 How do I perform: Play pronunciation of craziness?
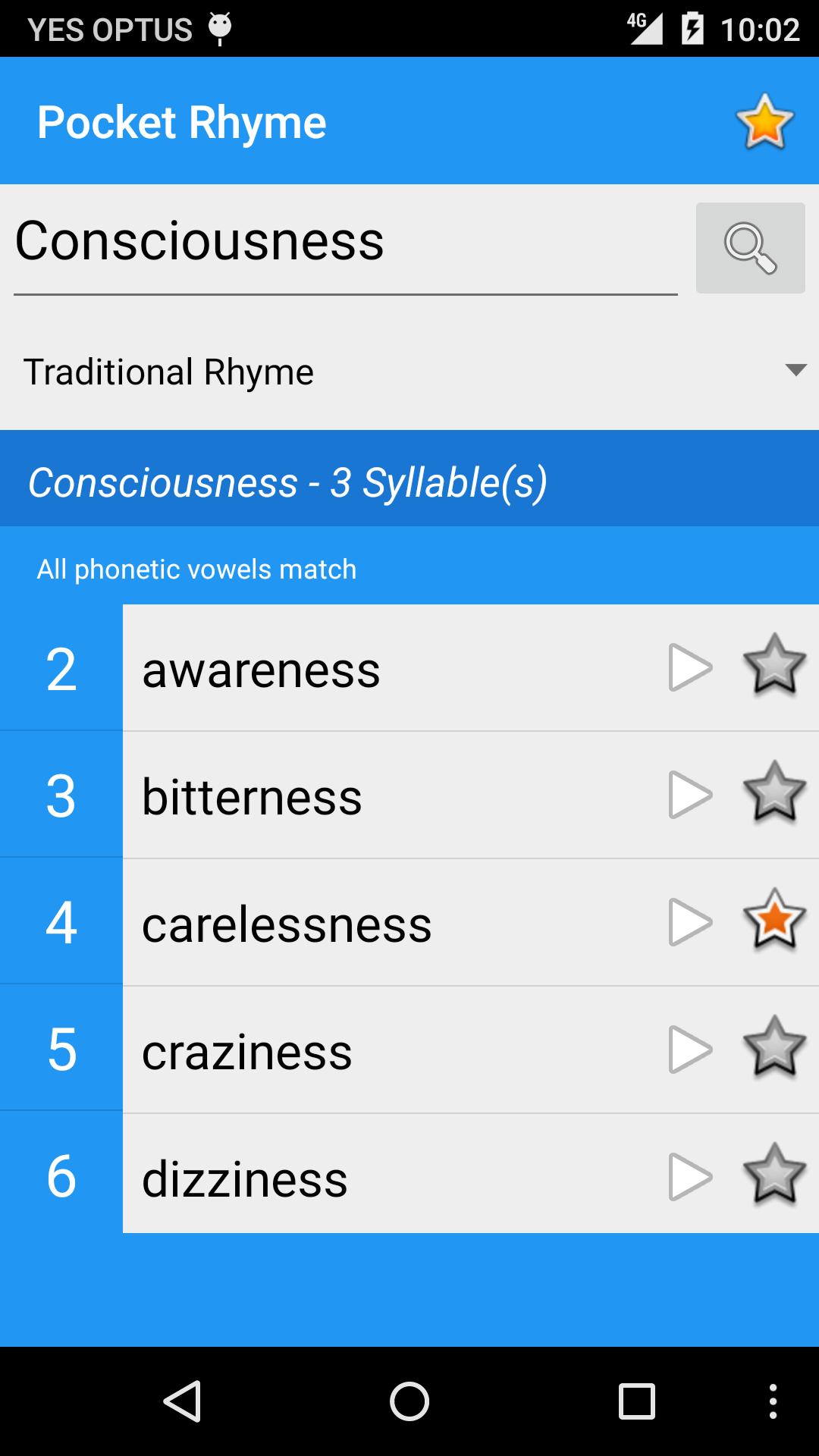click(x=689, y=1050)
